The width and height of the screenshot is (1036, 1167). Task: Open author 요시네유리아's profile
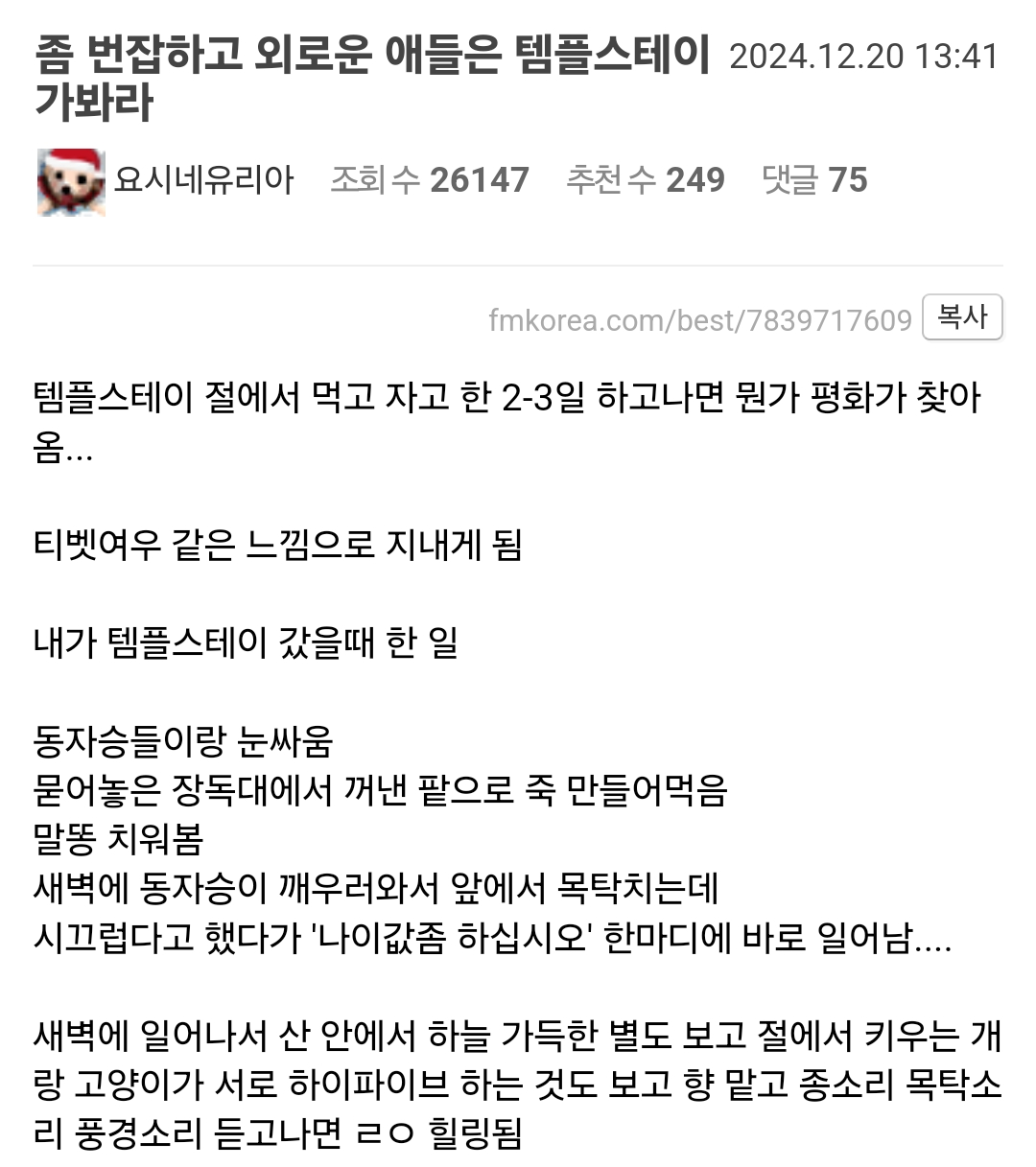(203, 179)
